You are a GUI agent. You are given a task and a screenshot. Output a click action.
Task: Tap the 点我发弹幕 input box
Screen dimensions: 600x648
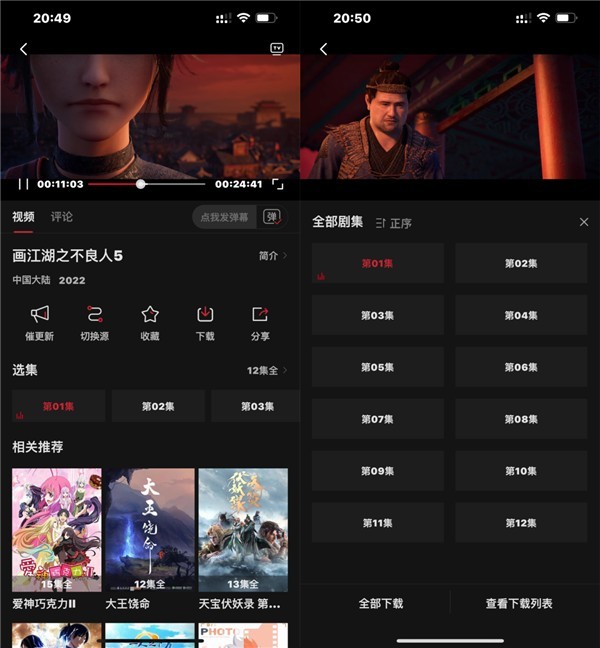coord(224,217)
